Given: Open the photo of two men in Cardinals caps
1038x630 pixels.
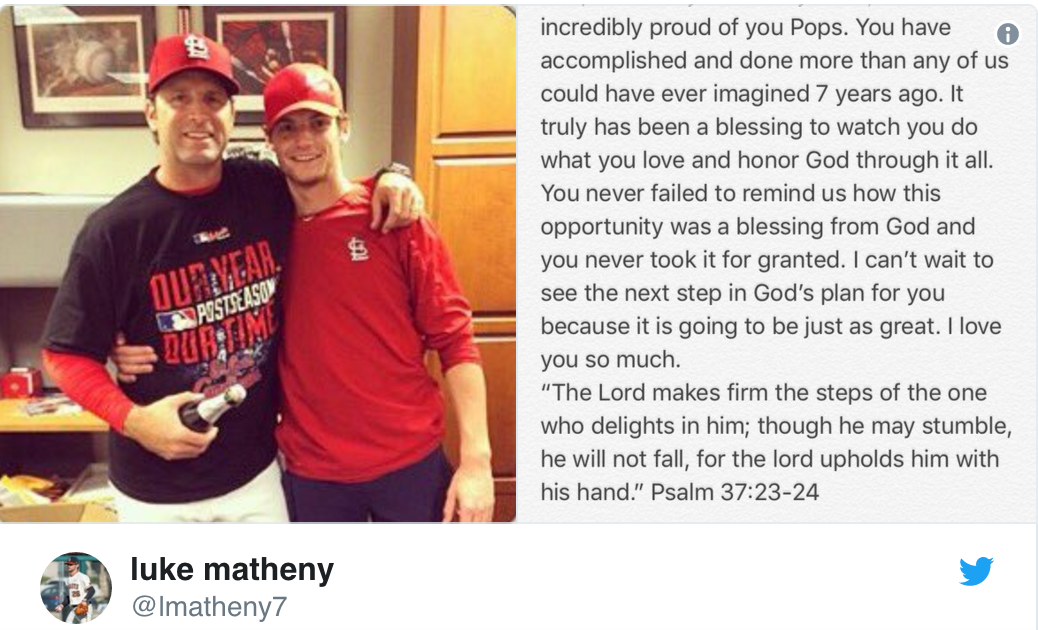Looking at the screenshot, I should point(258,264).
